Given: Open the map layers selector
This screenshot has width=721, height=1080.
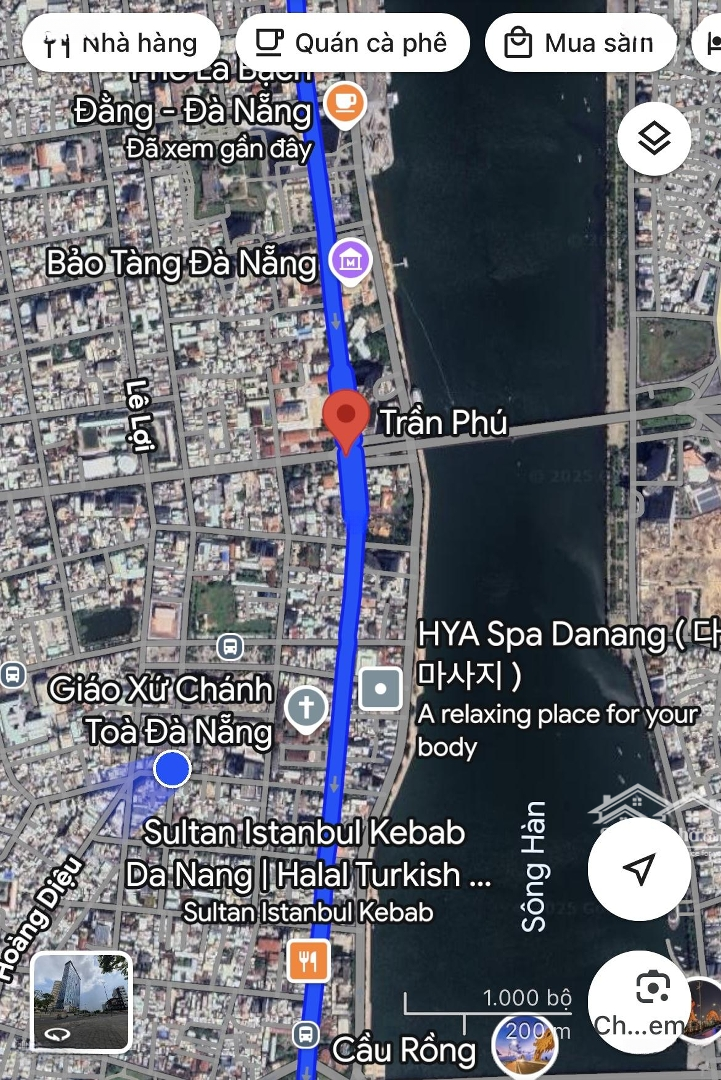Looking at the screenshot, I should click(x=654, y=140).
